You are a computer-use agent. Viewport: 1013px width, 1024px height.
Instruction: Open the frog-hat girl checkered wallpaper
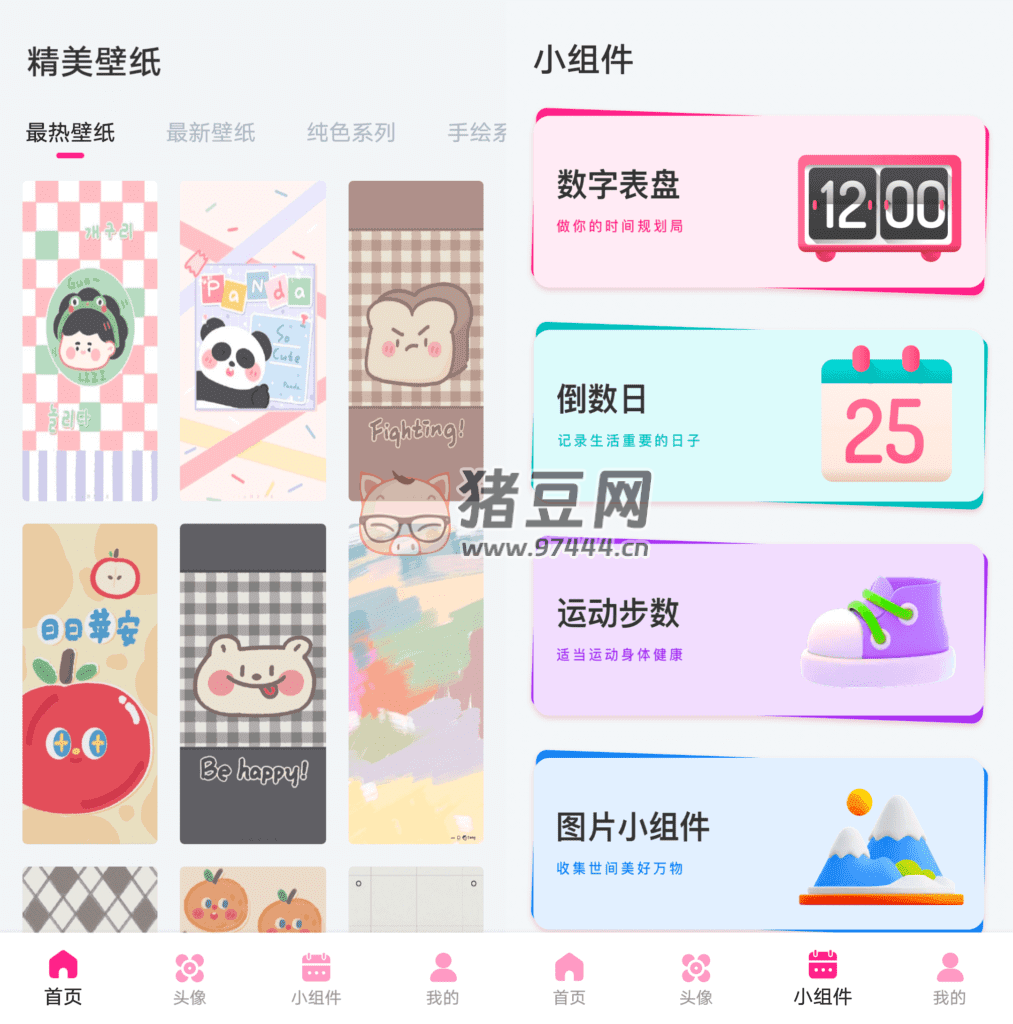click(x=90, y=340)
